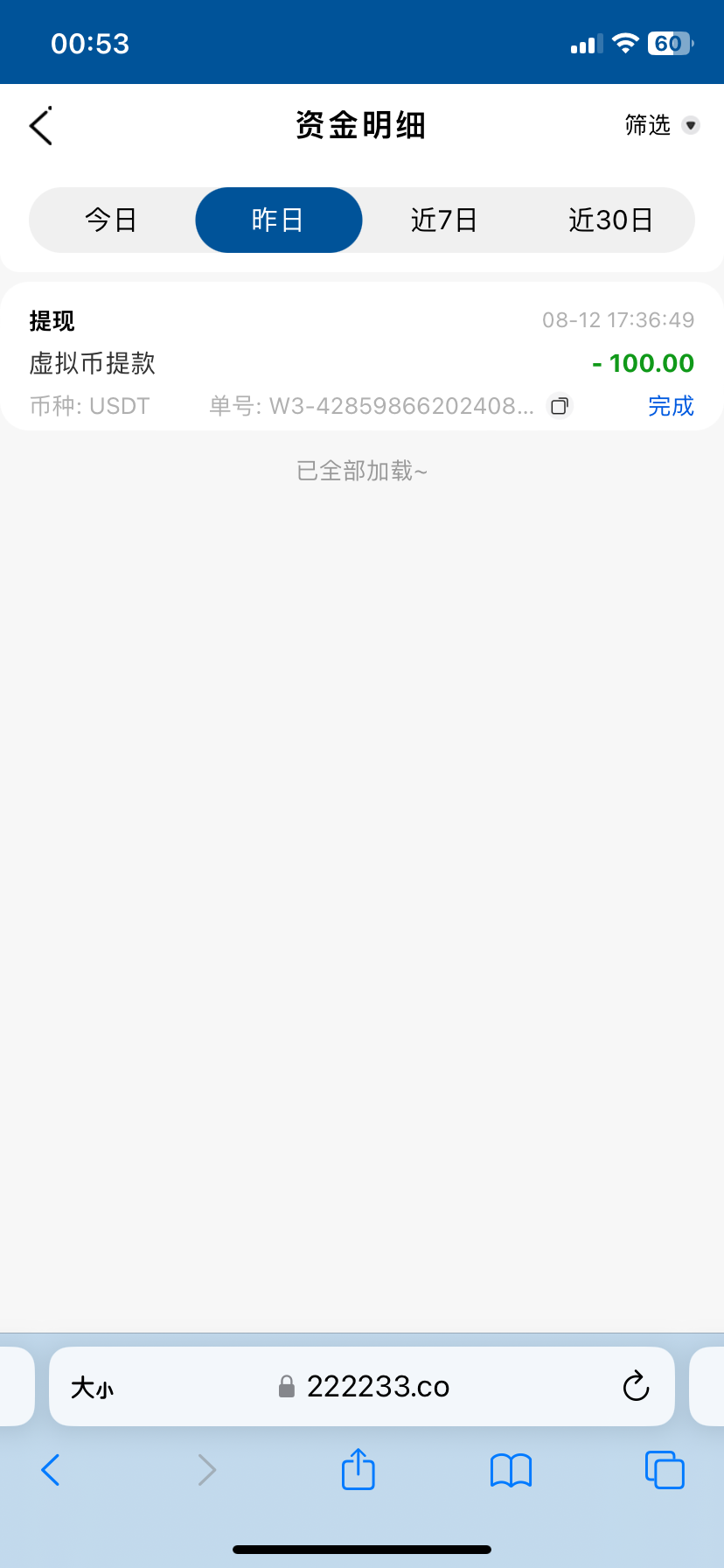
Task: Open the 大小 page settings in Safari
Action: click(x=92, y=1387)
